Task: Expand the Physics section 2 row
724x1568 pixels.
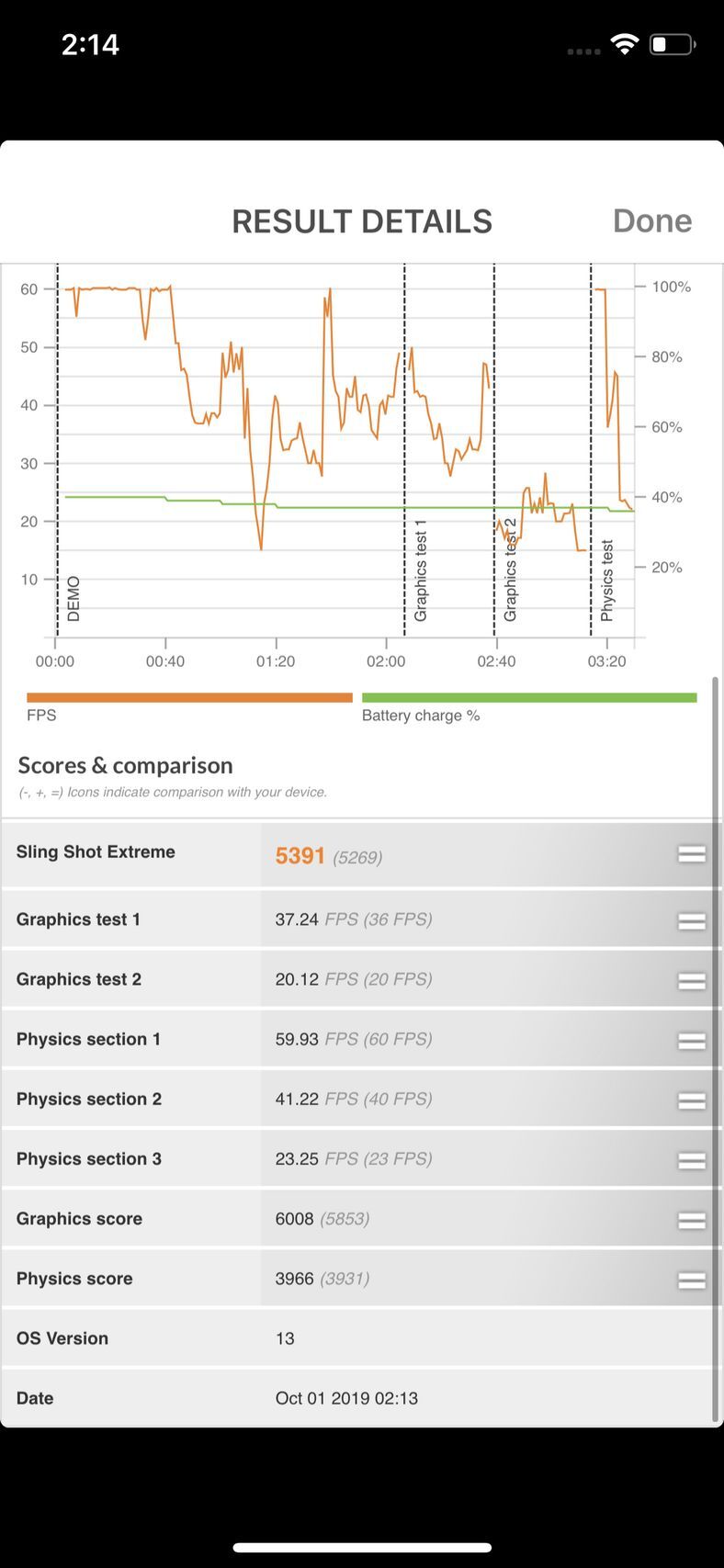Action: point(691,1100)
